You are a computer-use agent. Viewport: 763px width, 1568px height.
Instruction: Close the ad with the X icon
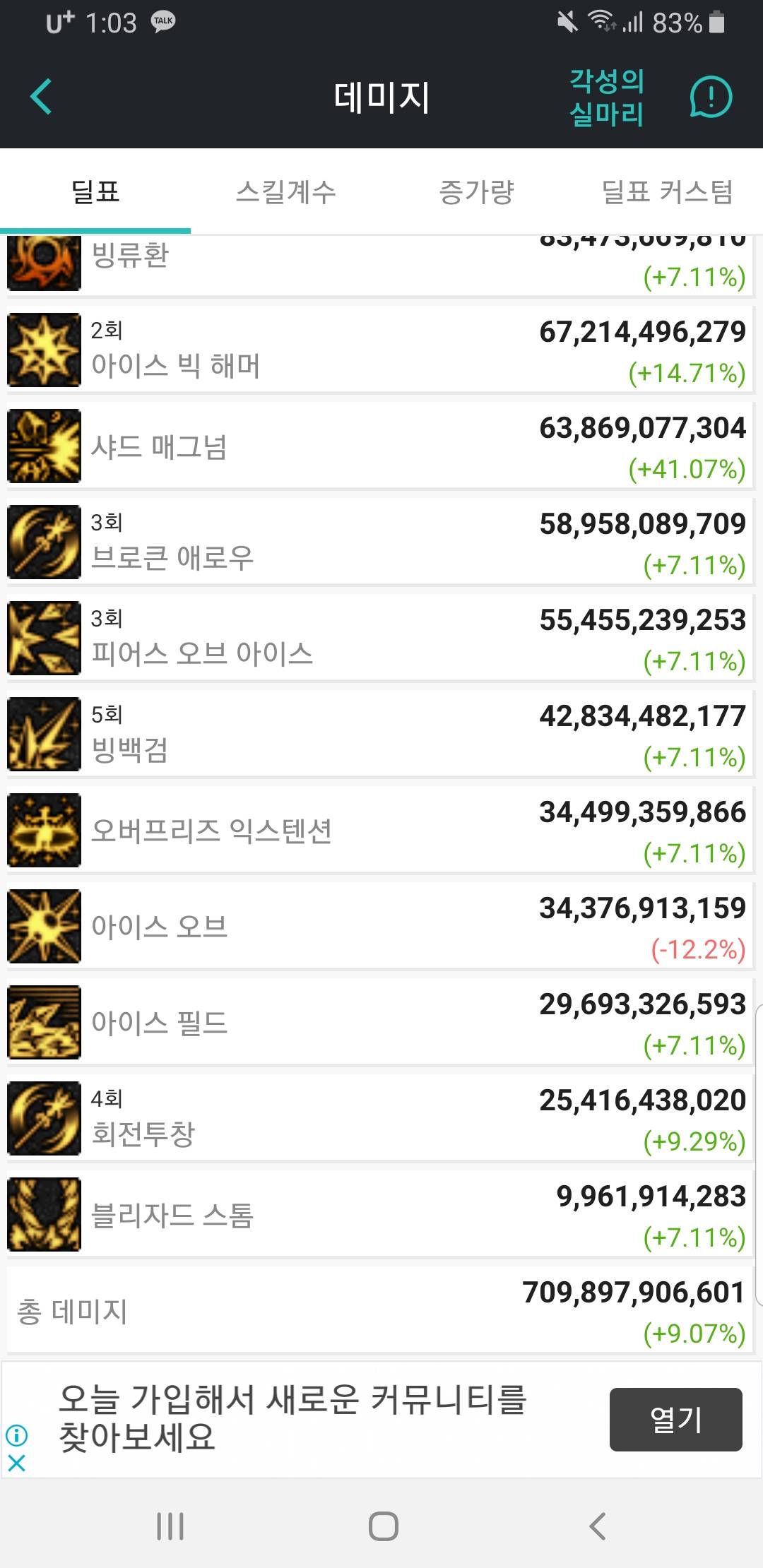(17, 1463)
